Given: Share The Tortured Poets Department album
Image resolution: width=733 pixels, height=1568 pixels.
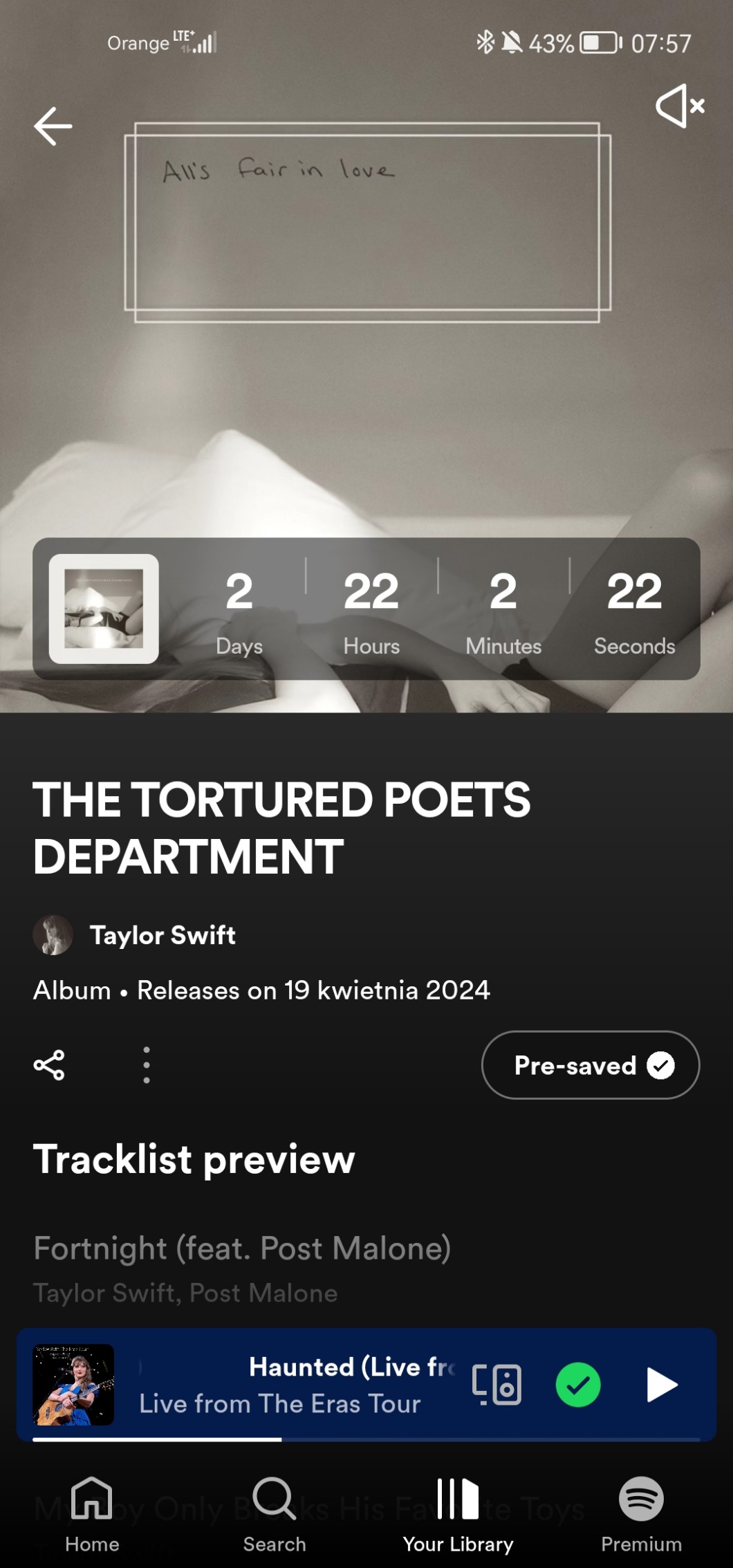Looking at the screenshot, I should [x=49, y=1065].
